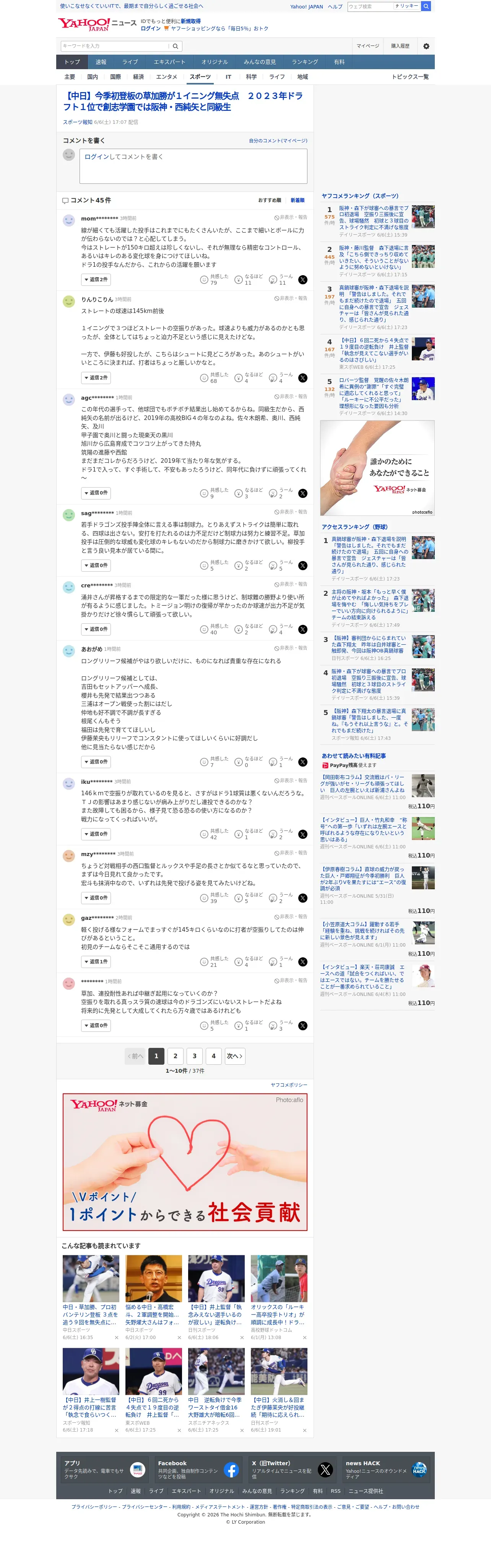
Task: Switch to the ランキング tab
Action: tap(305, 62)
